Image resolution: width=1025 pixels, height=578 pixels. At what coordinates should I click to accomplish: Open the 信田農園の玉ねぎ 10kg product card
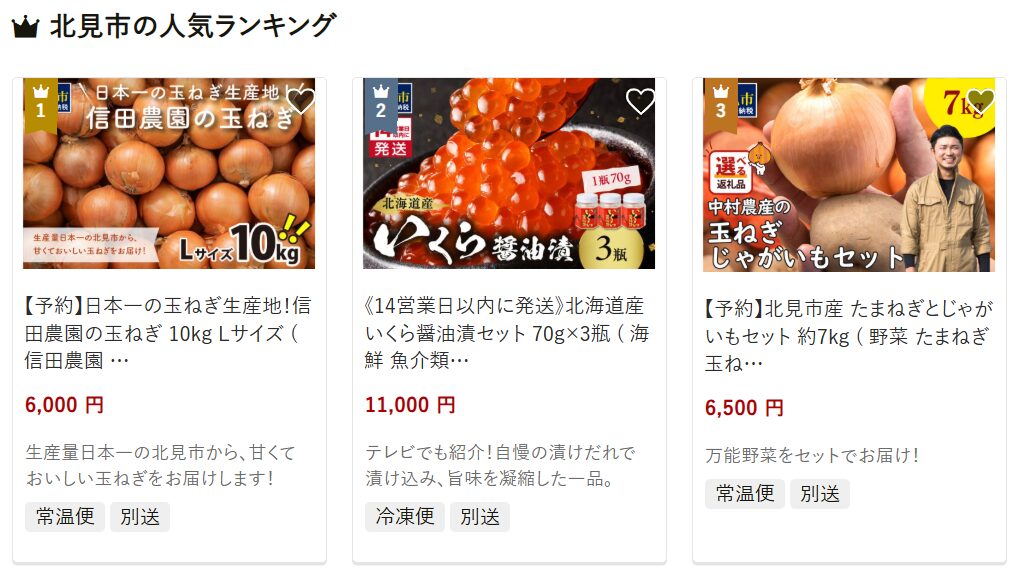coord(168,332)
